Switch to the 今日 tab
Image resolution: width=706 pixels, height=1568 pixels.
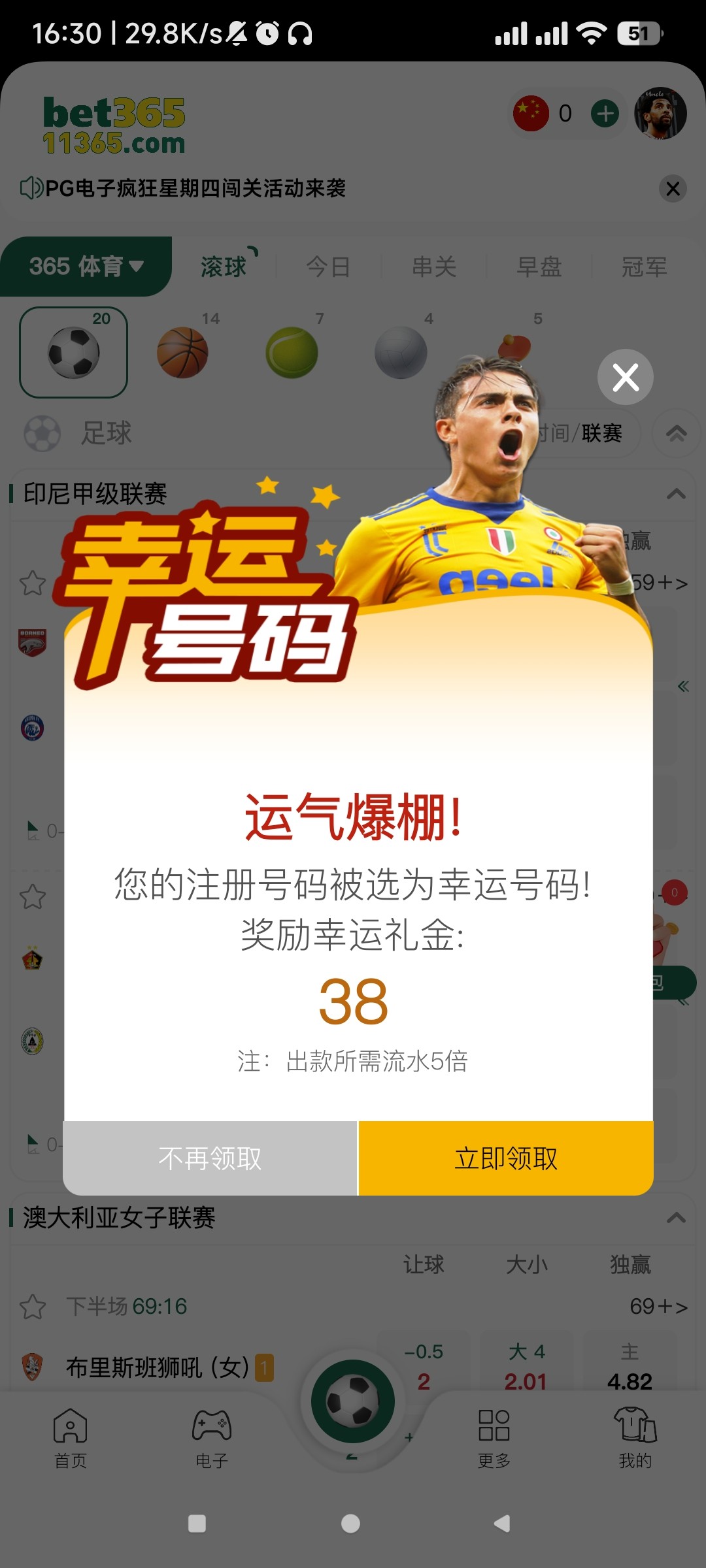click(x=328, y=267)
